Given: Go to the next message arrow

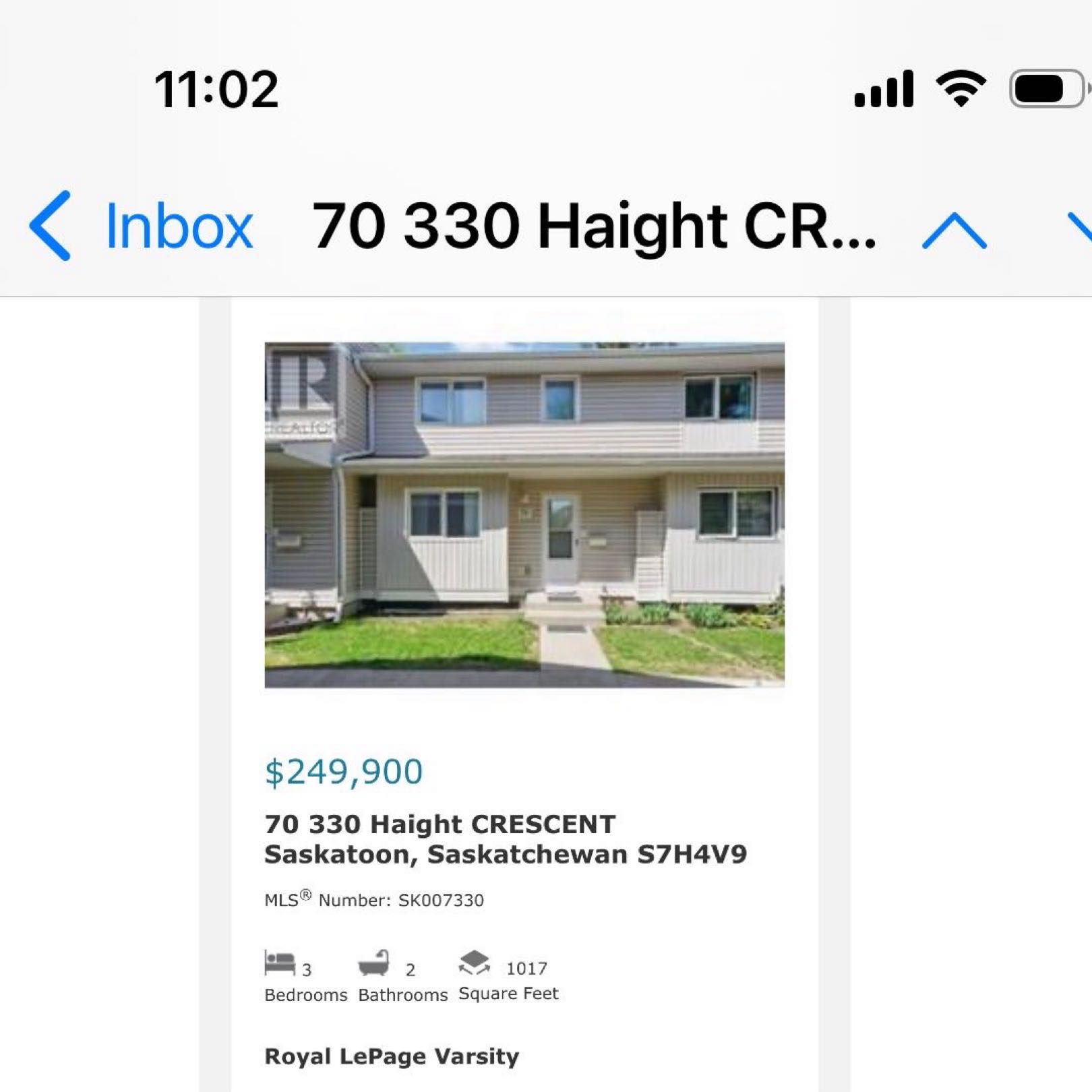Looking at the screenshot, I should pos(1080,229).
